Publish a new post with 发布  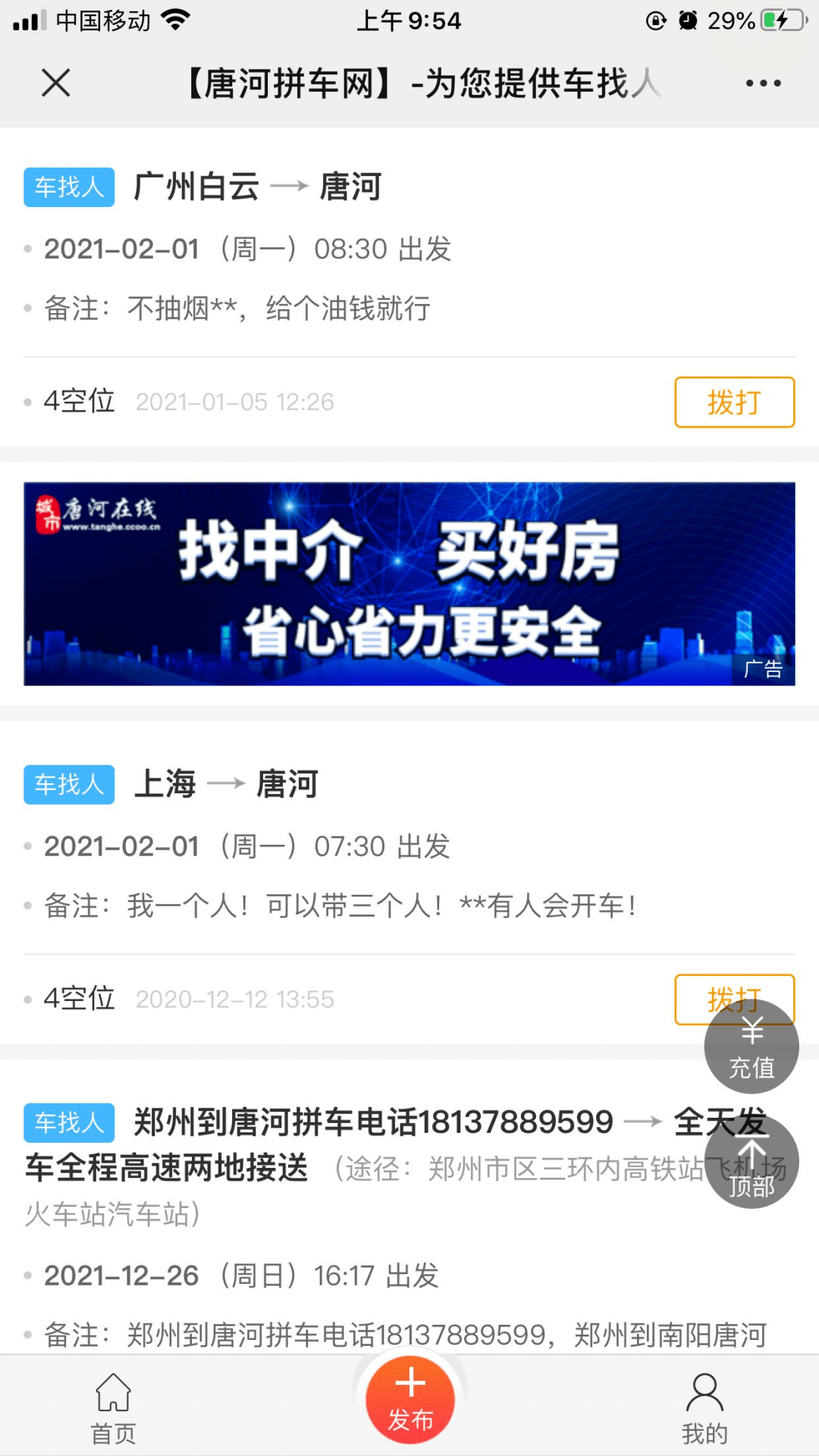tap(410, 1400)
